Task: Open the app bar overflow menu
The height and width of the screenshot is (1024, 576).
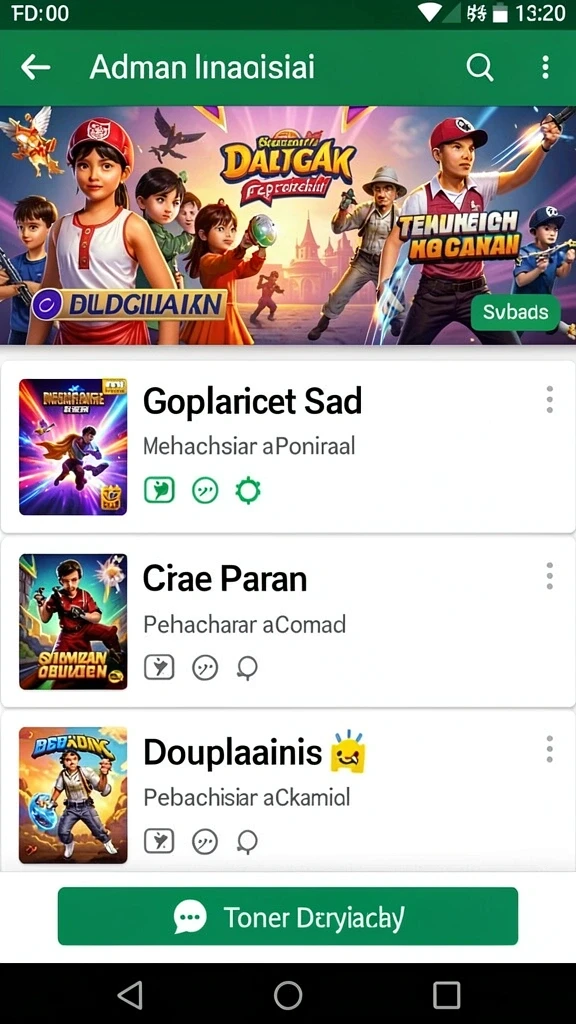Action: (545, 67)
